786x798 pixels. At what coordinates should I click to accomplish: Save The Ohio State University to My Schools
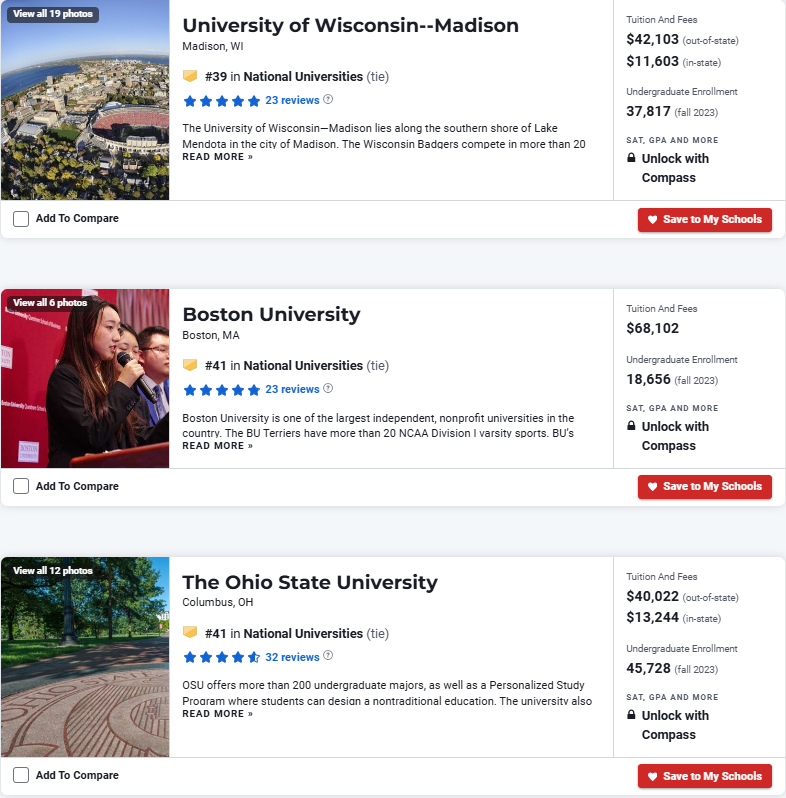(704, 776)
